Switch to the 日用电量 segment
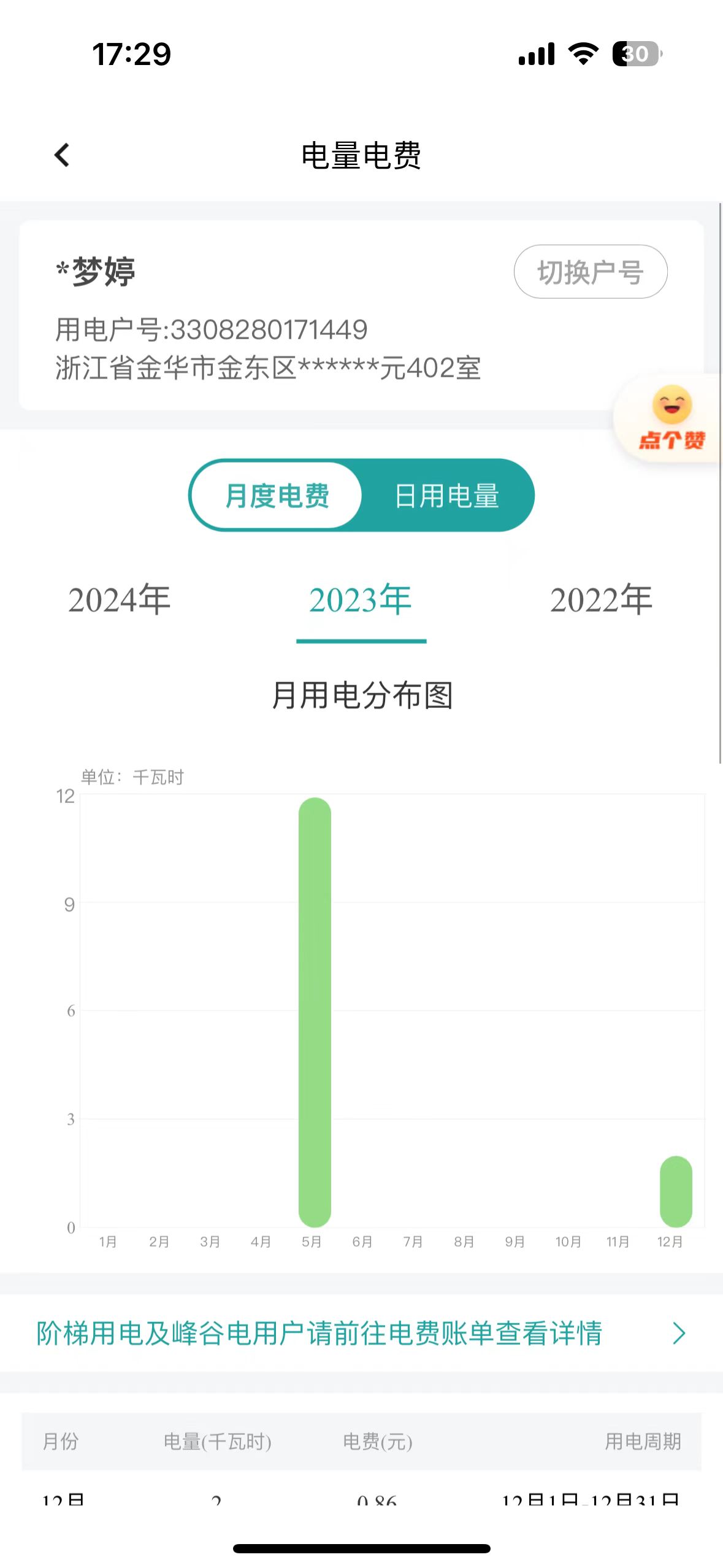Image resolution: width=723 pixels, height=1568 pixels. pos(446,496)
